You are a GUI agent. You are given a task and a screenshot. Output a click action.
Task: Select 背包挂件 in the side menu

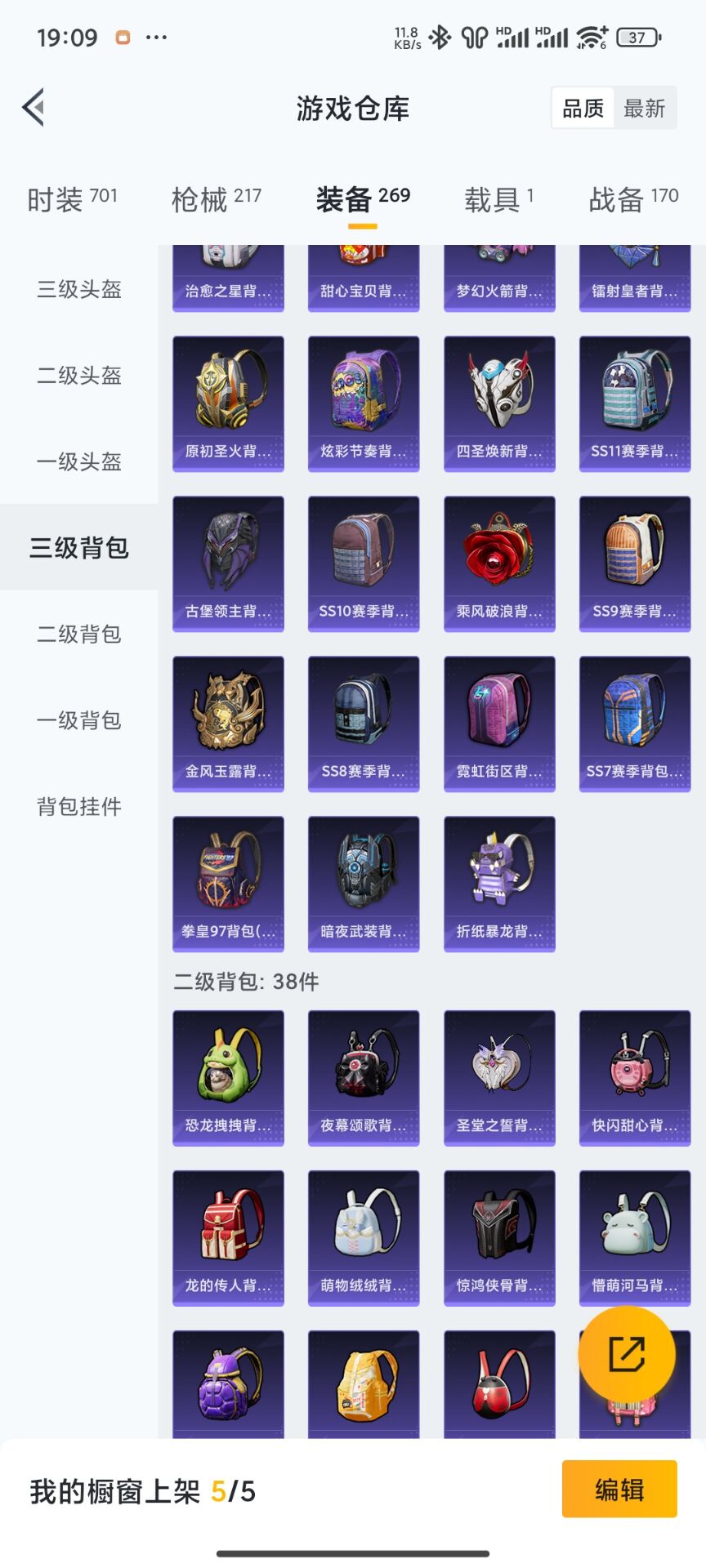[x=79, y=807]
